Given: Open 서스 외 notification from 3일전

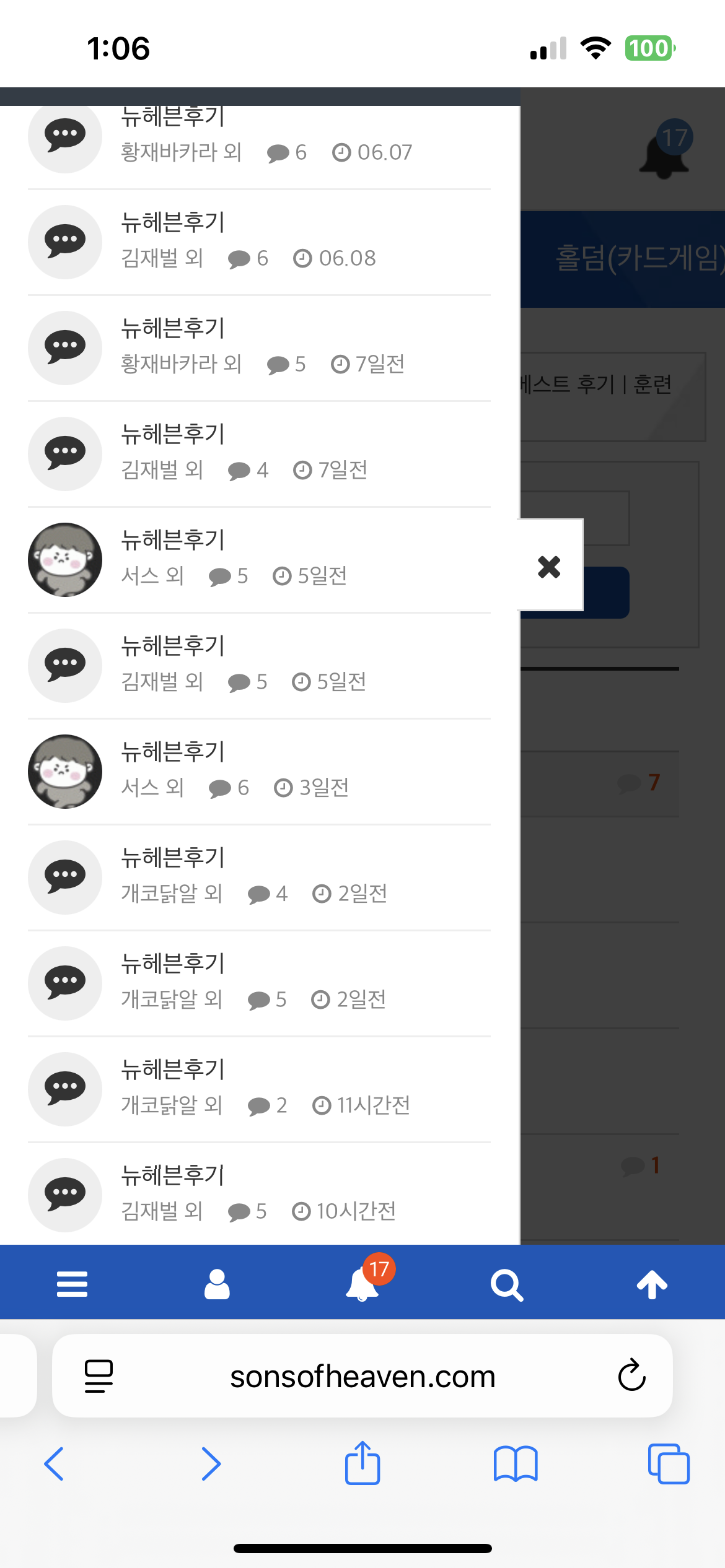Looking at the screenshot, I should pos(259,770).
